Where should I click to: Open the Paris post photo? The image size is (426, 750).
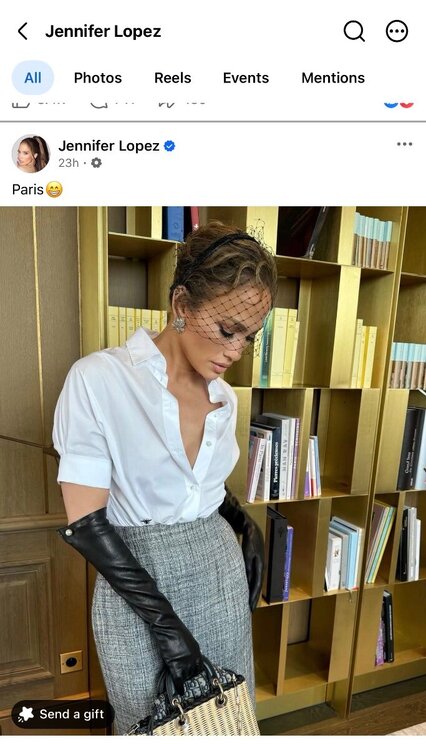[213, 471]
